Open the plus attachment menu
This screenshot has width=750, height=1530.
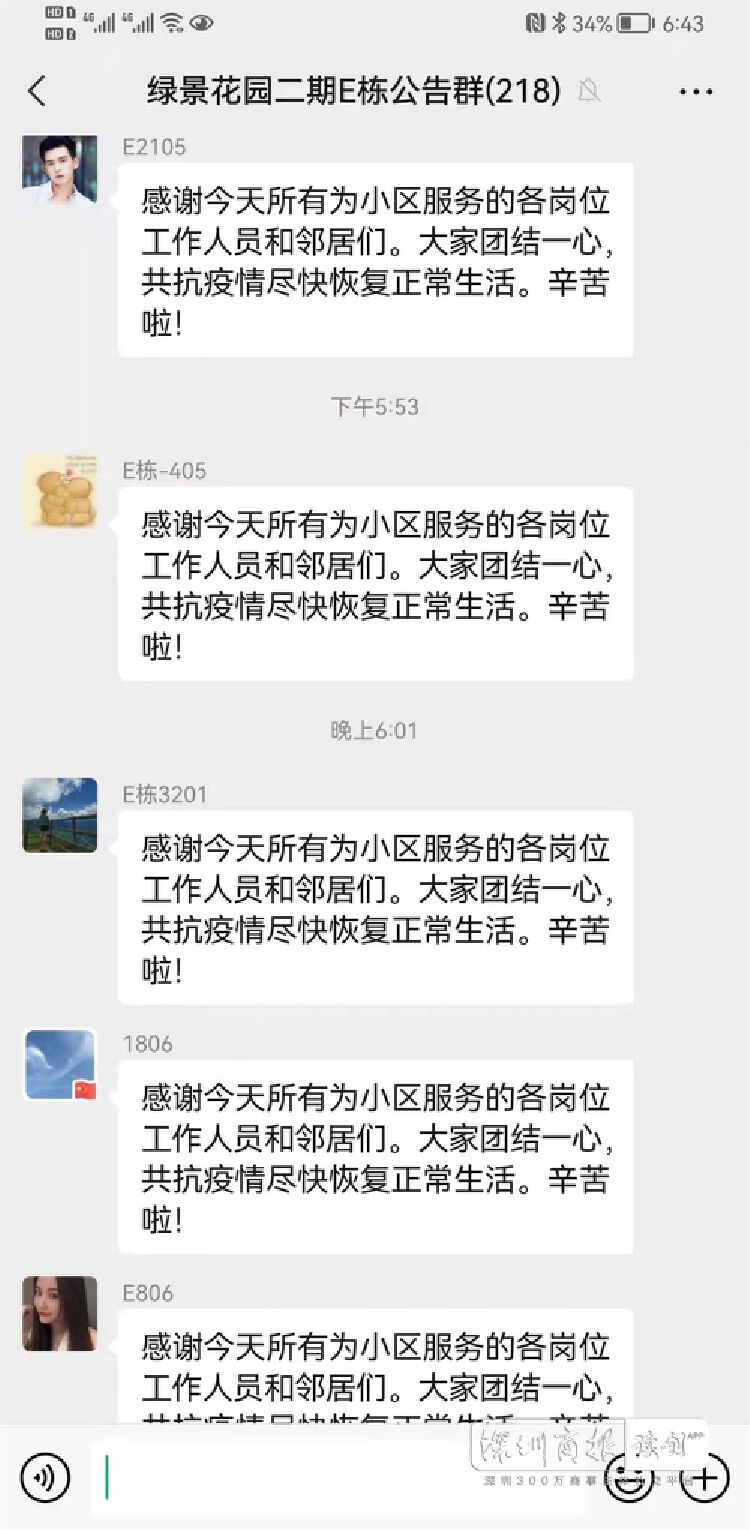(703, 1478)
